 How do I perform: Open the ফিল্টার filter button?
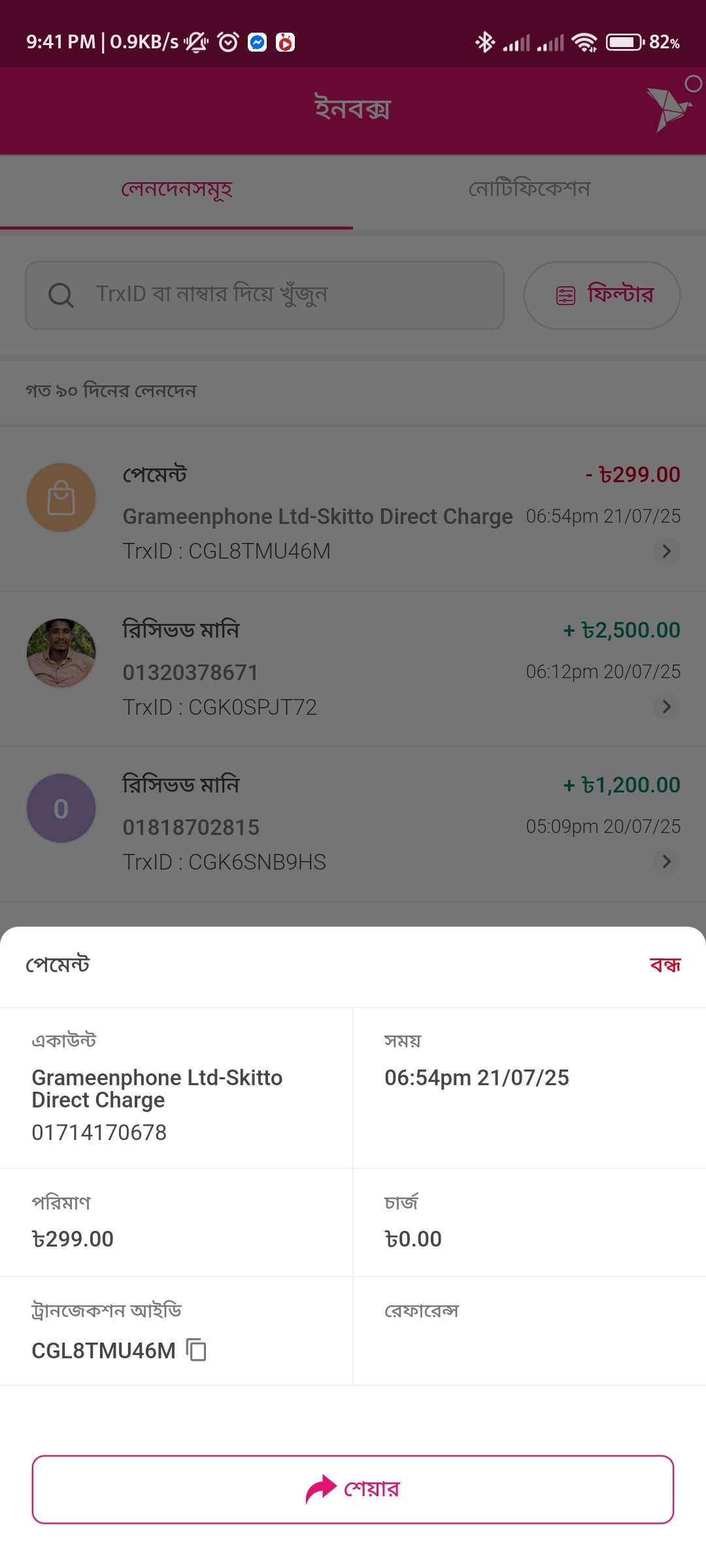pos(602,295)
